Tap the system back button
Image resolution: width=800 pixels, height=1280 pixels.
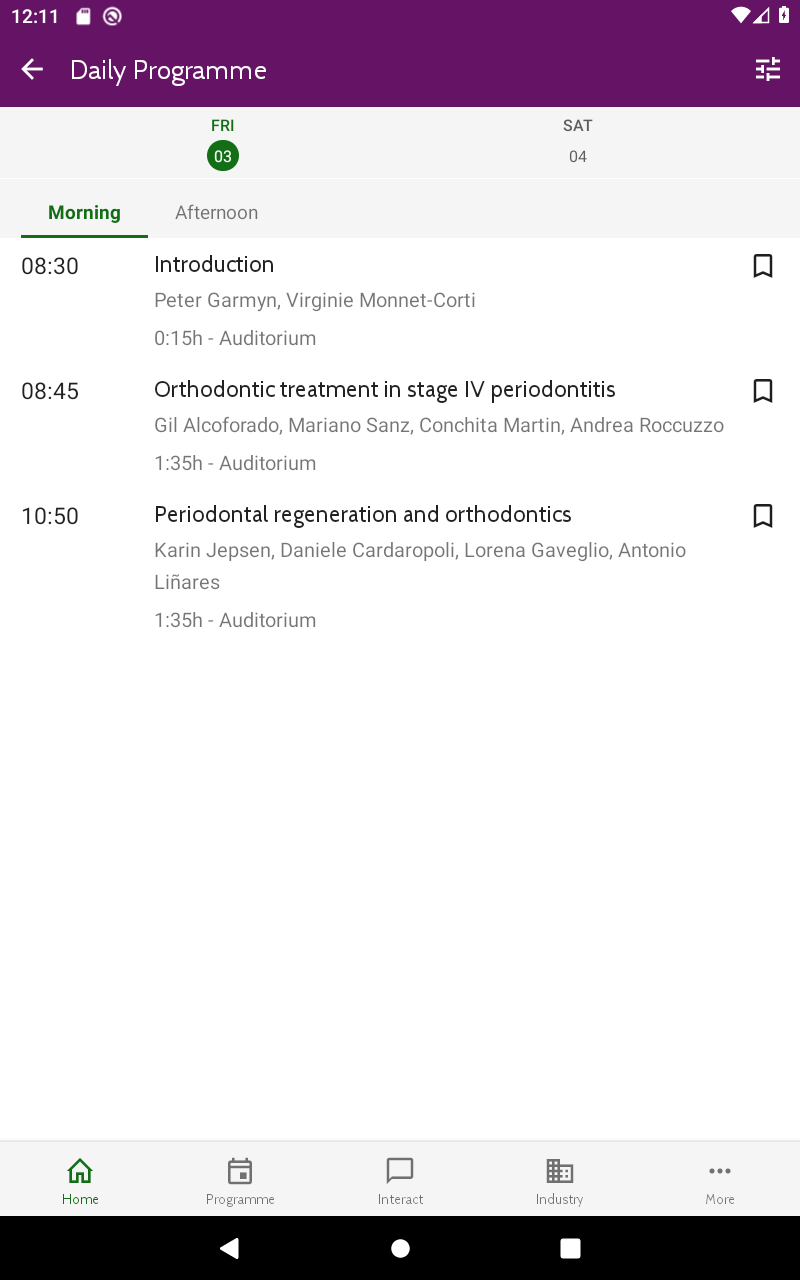click(230, 1248)
